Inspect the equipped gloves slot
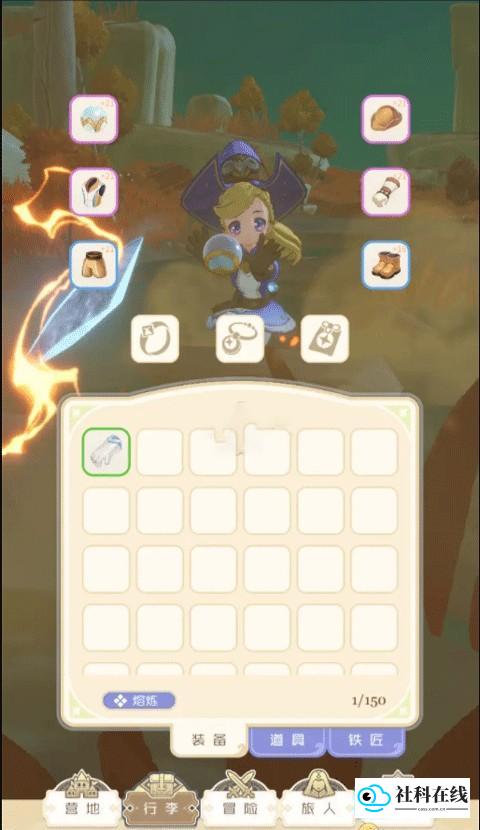This screenshot has height=830, width=480. click(x=385, y=192)
